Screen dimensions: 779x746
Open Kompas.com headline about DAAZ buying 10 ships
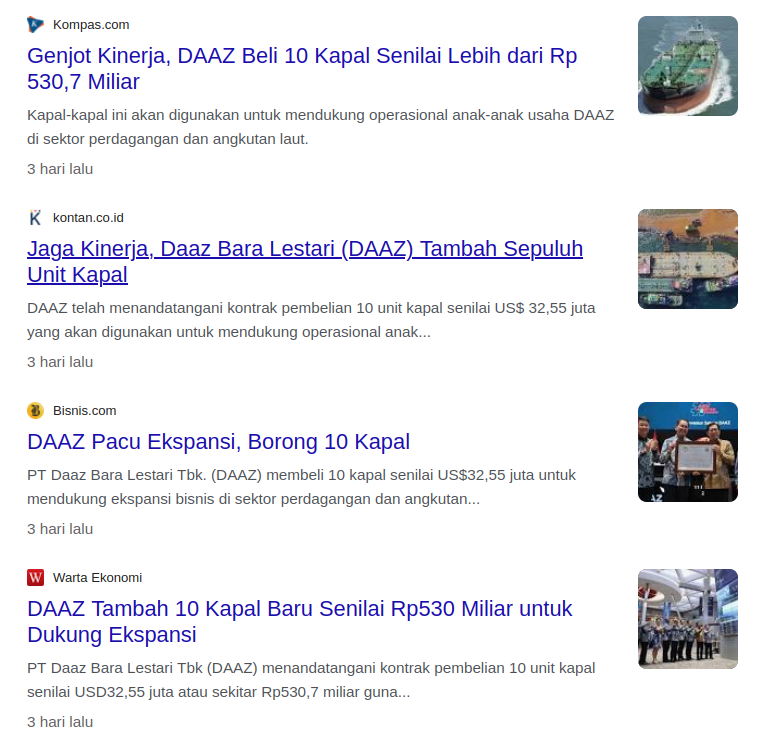pyautogui.click(x=301, y=68)
